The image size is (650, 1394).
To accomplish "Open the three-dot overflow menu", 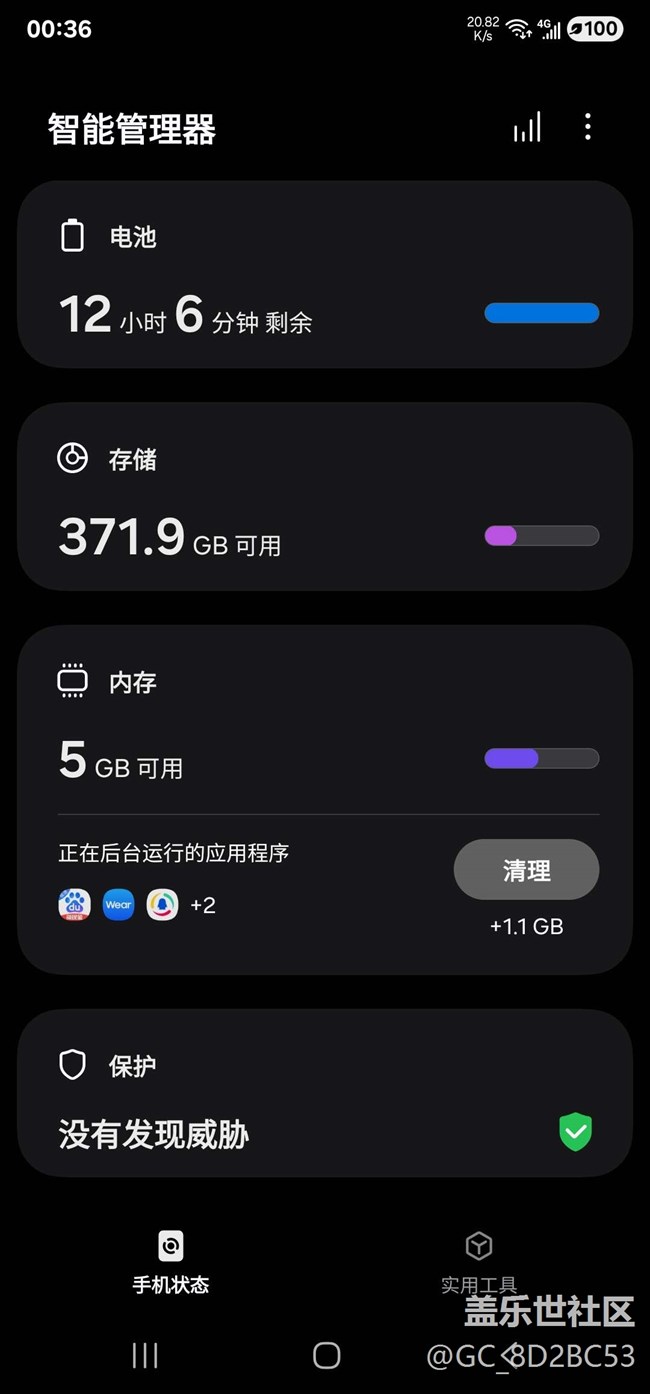I will [x=588, y=127].
